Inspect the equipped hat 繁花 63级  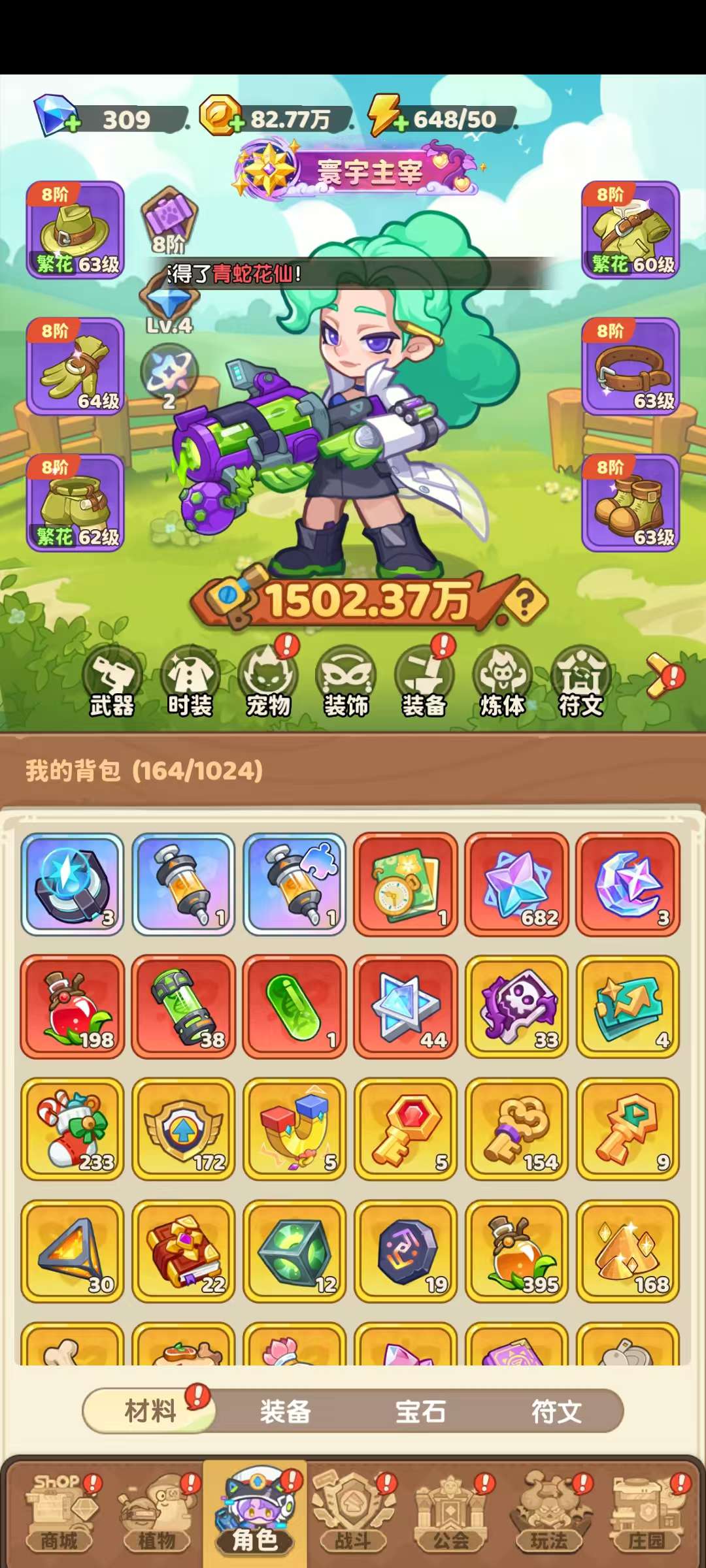(75, 230)
